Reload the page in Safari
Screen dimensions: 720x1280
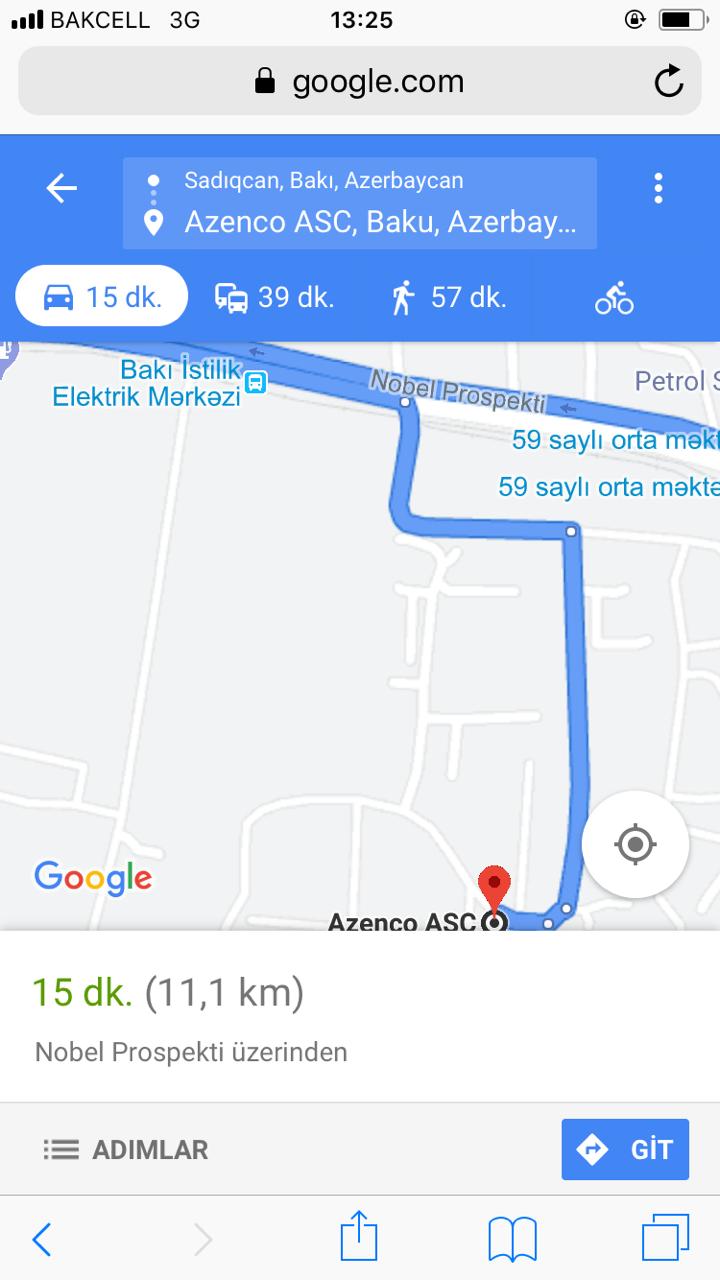click(668, 82)
